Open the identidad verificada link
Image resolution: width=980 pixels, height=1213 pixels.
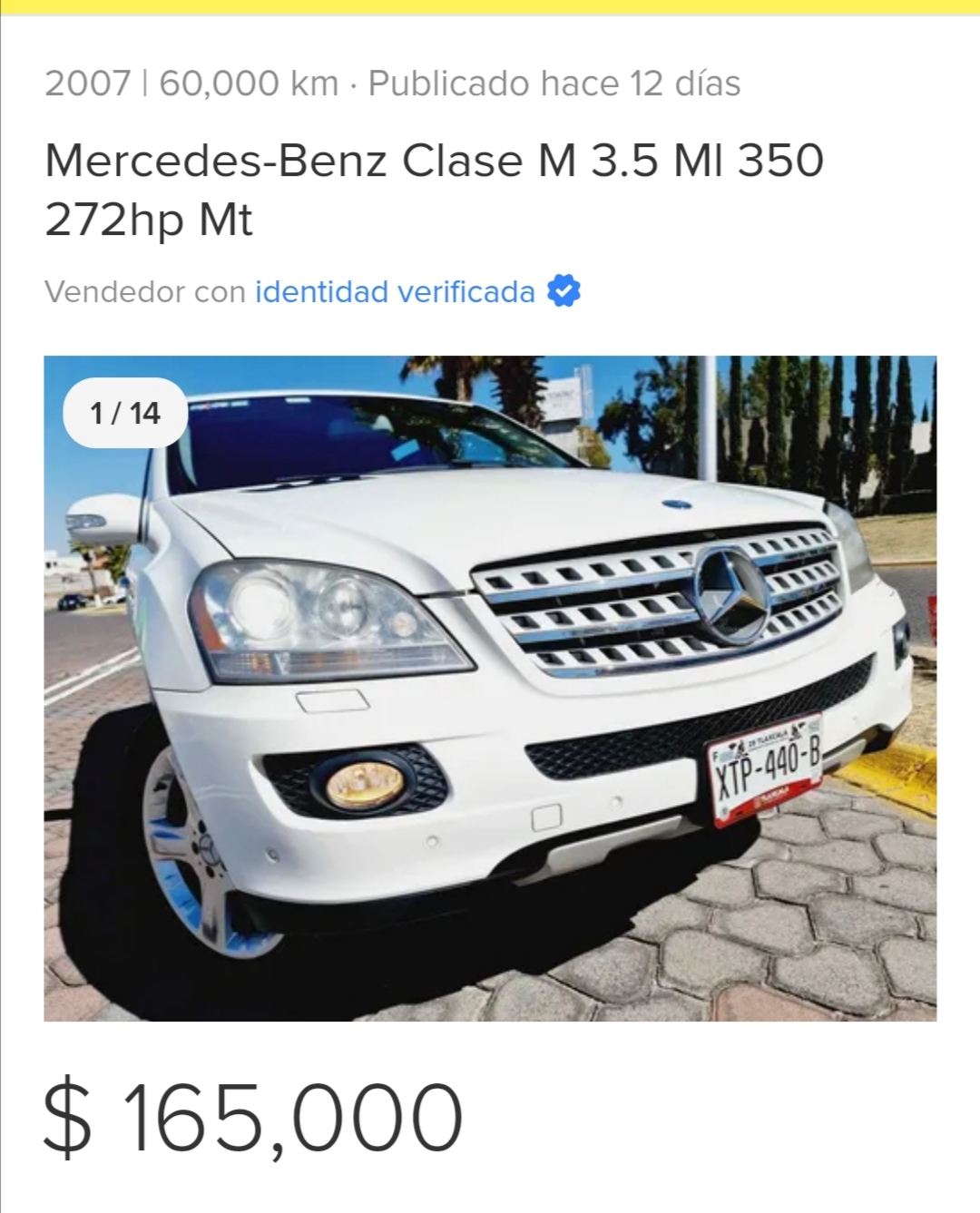tap(395, 292)
